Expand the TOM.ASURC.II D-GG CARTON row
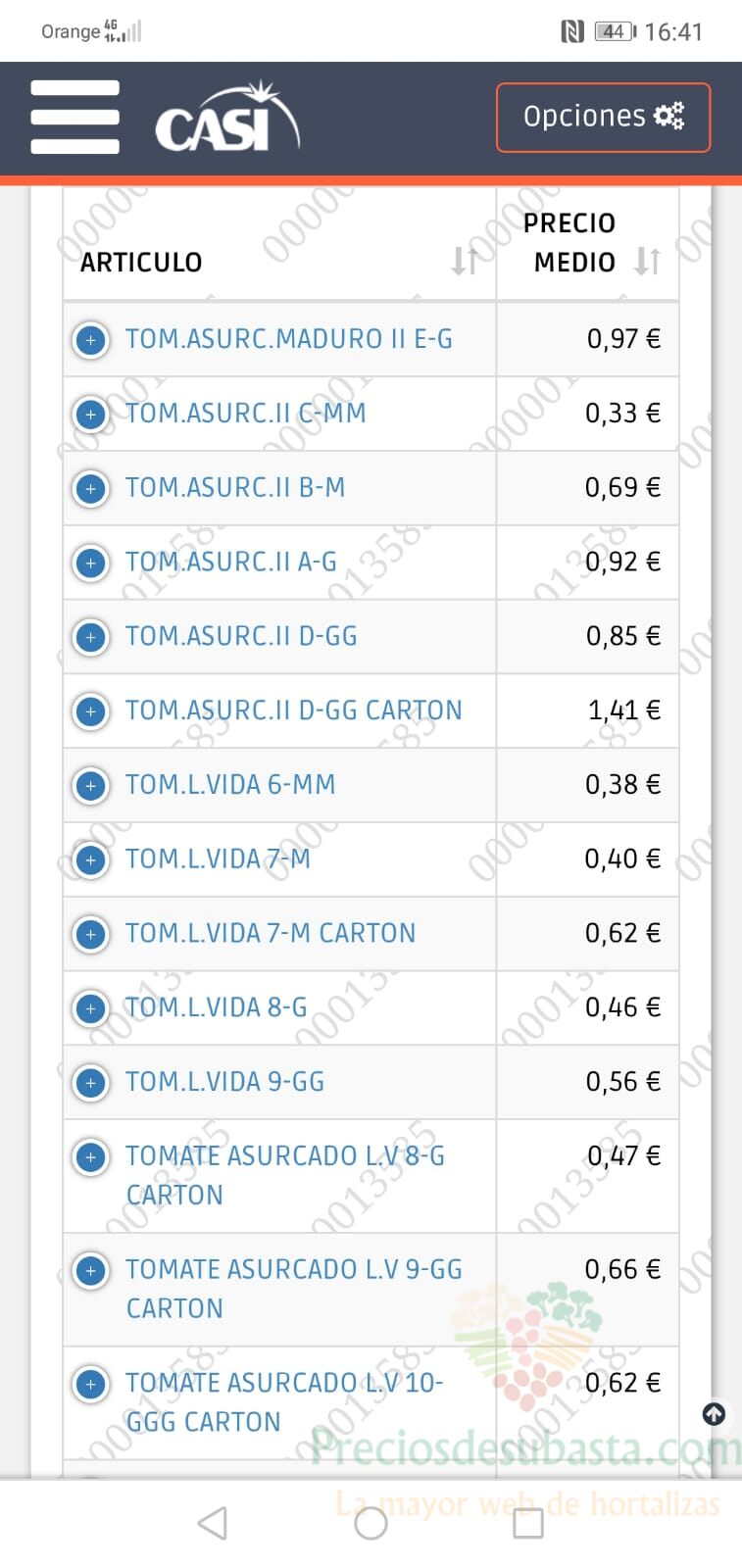 pyautogui.click(x=91, y=711)
